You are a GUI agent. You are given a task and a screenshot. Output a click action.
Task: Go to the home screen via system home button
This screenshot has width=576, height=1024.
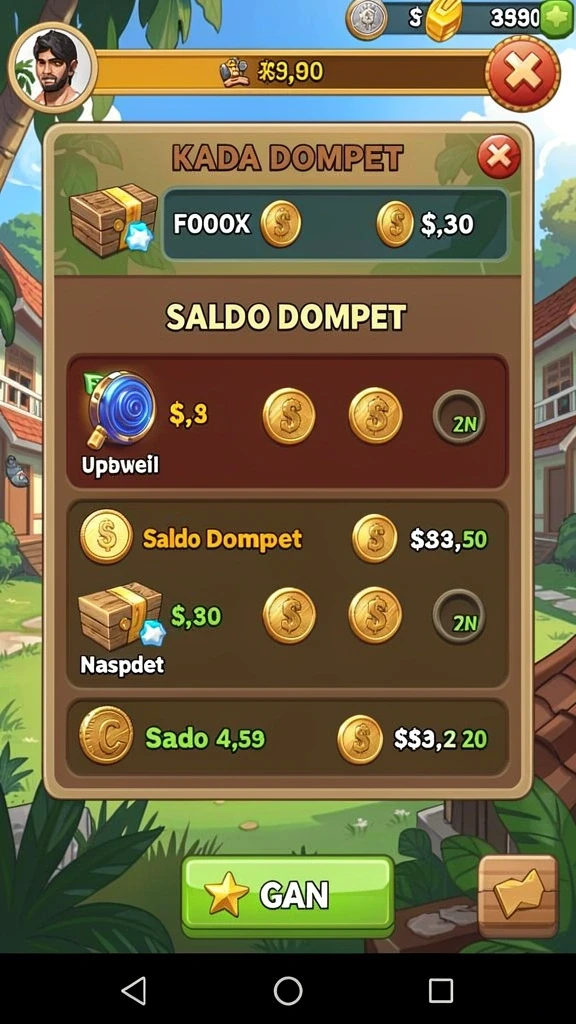coord(288,991)
